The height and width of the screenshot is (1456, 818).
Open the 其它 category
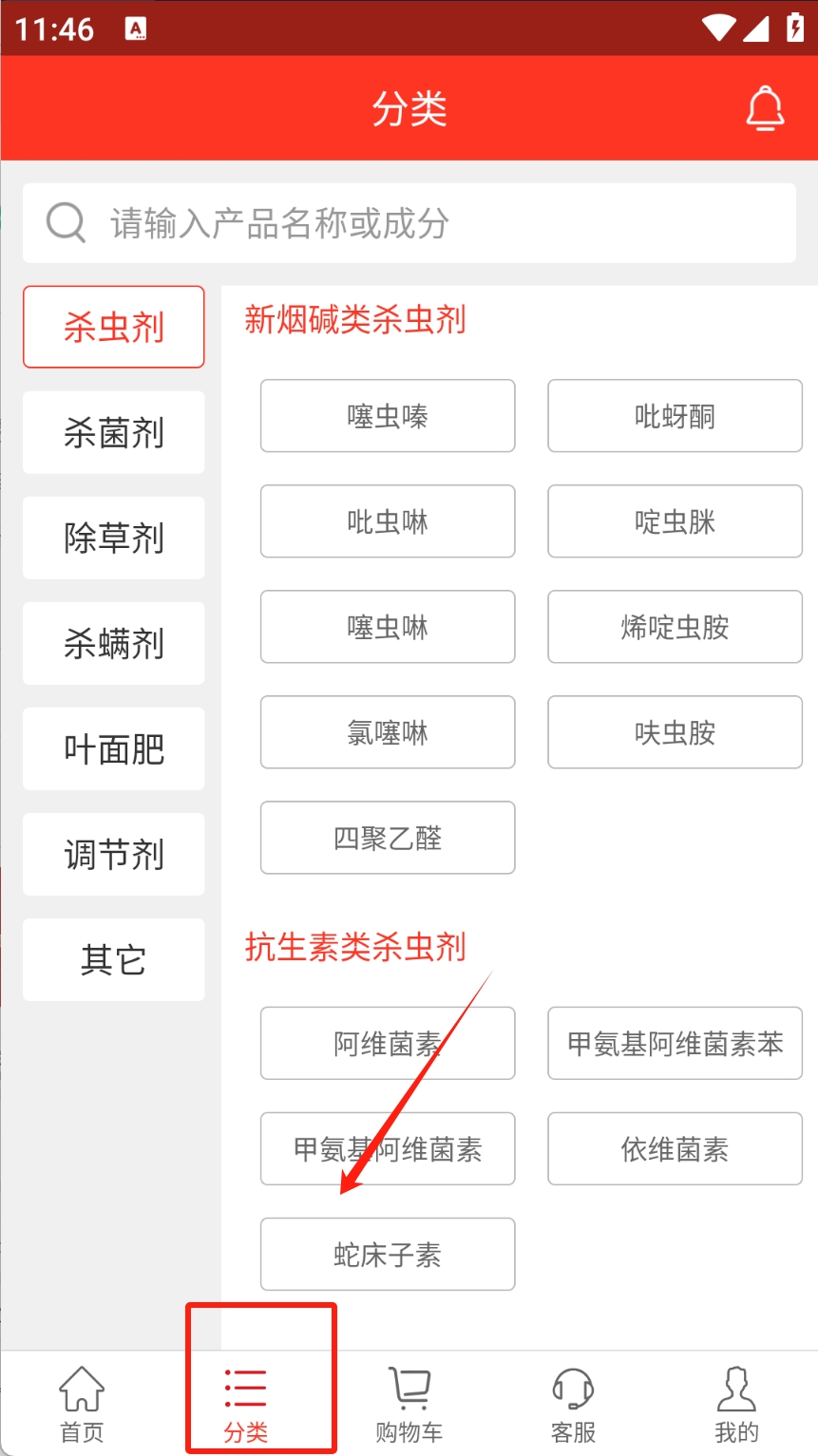pos(114,959)
